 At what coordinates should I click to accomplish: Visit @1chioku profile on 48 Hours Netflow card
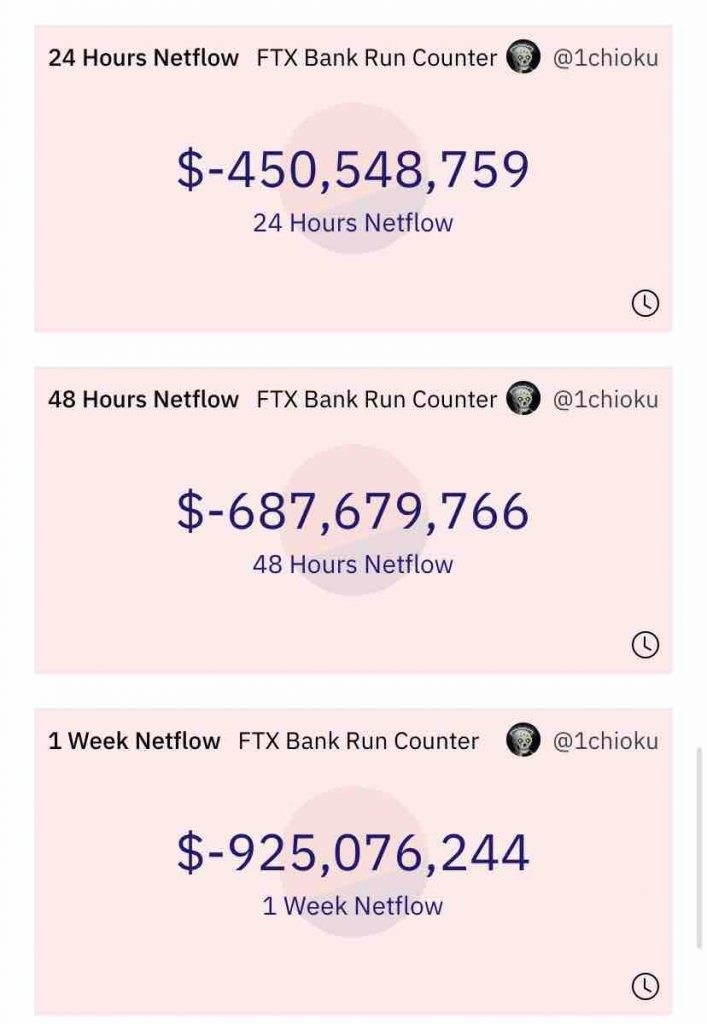(605, 400)
